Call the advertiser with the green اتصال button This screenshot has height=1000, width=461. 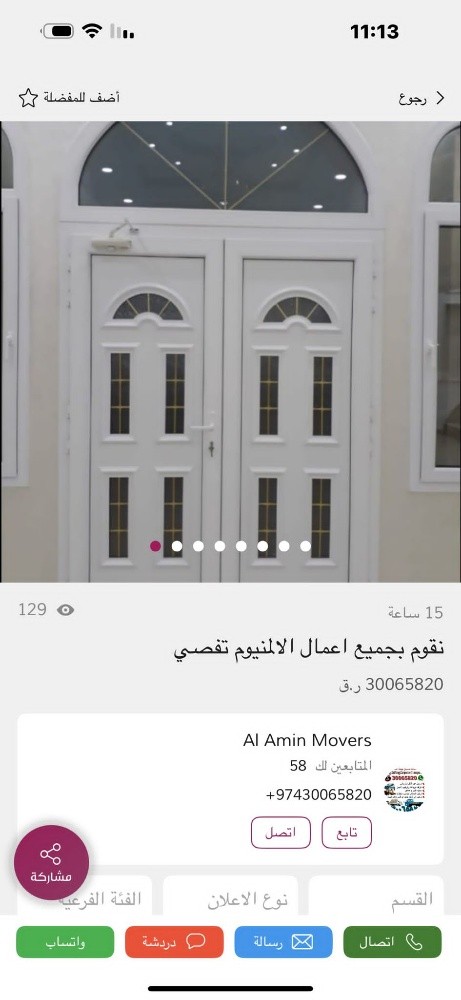(392, 942)
